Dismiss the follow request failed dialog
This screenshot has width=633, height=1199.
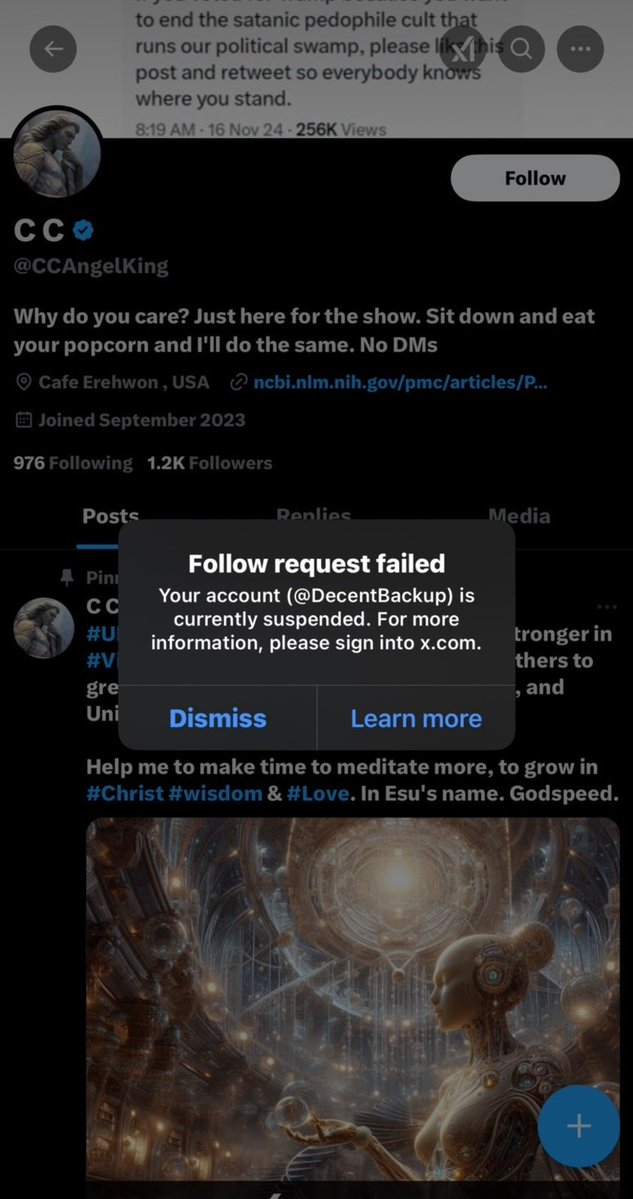(217, 718)
